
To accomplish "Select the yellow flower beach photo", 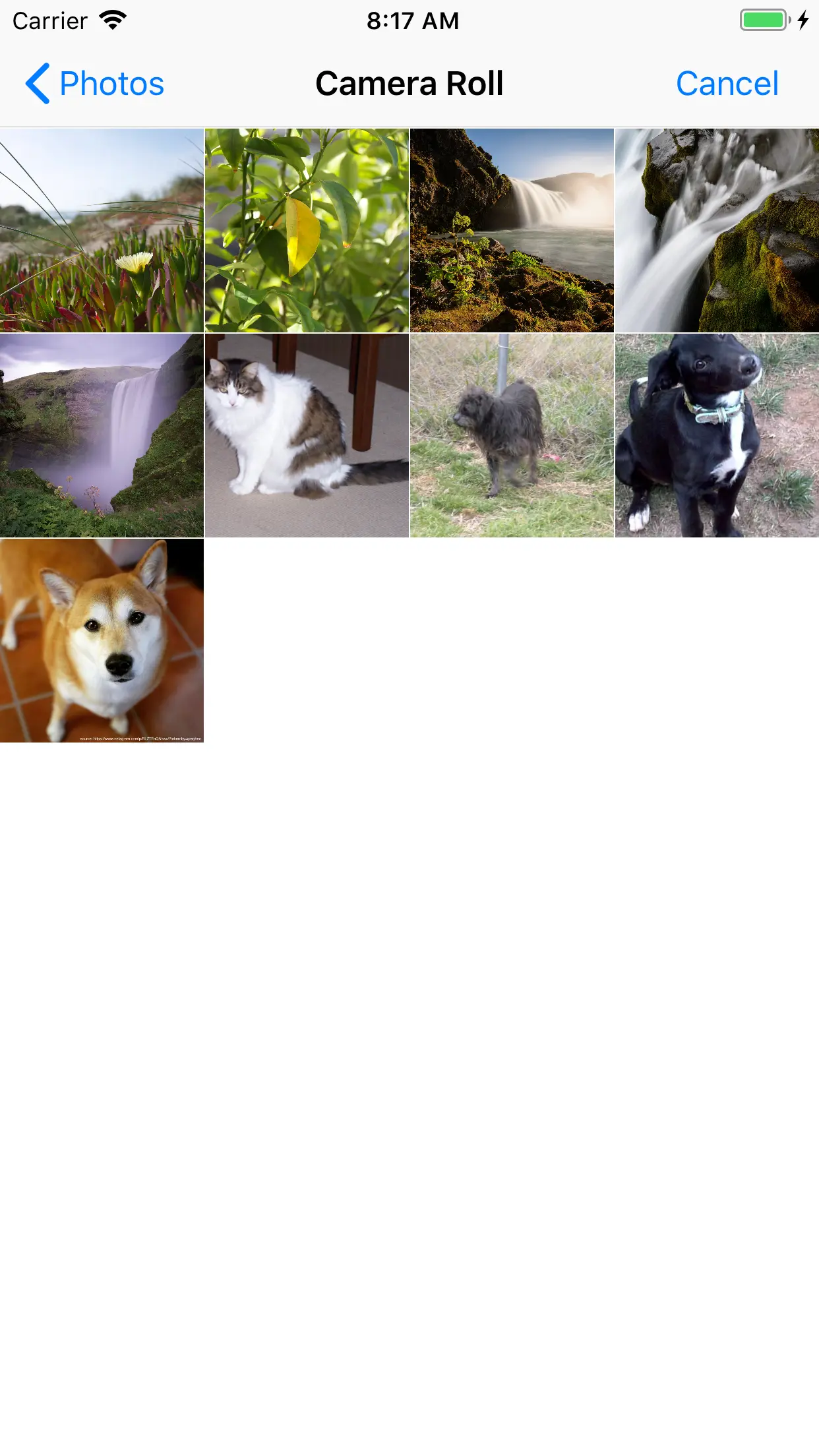I will click(102, 230).
